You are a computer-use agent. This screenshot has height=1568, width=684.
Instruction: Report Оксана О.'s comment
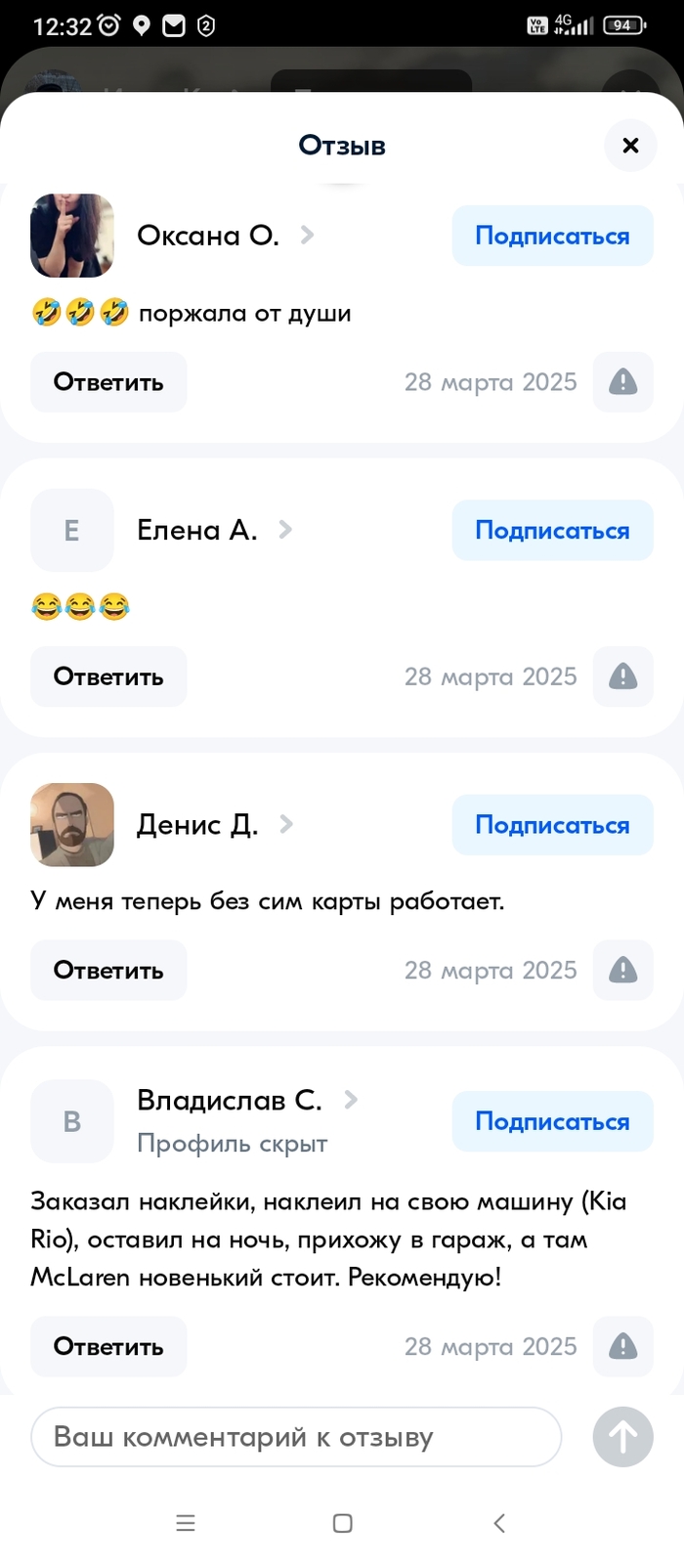pos(622,382)
